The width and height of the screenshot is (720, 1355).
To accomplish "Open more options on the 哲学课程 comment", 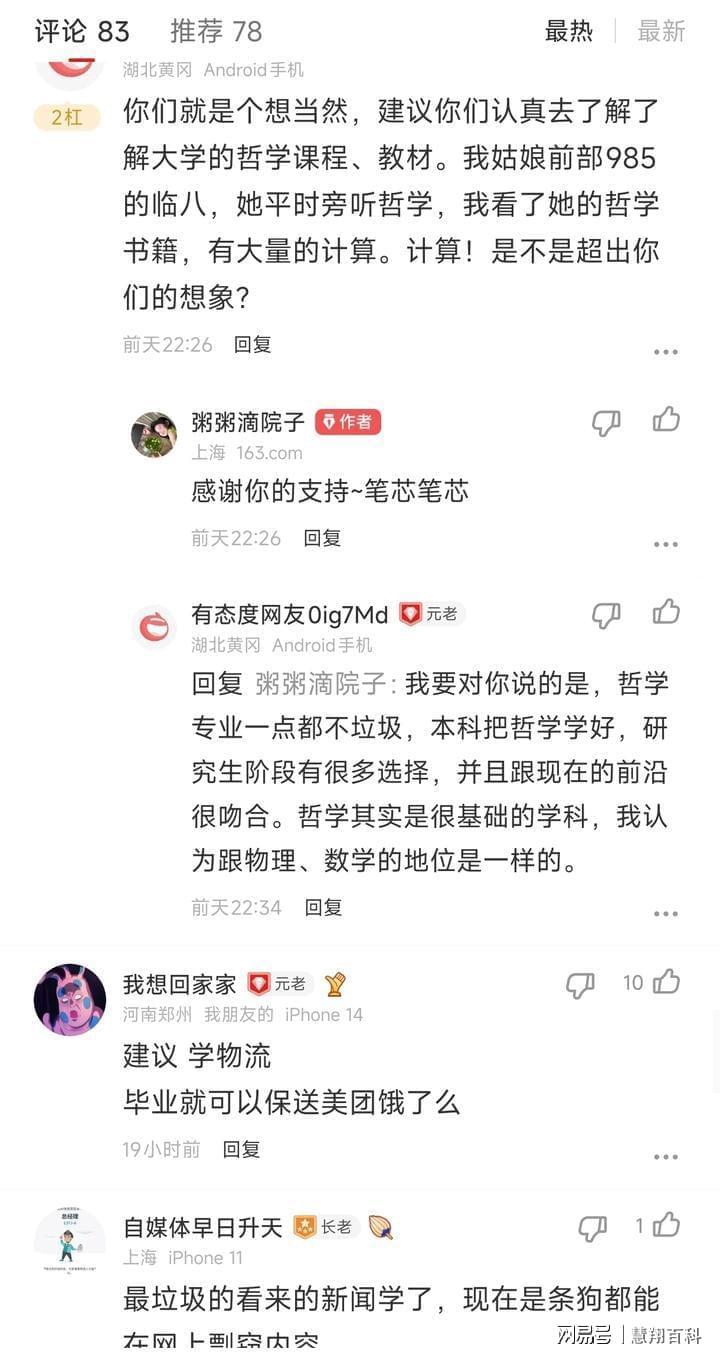I will (666, 352).
